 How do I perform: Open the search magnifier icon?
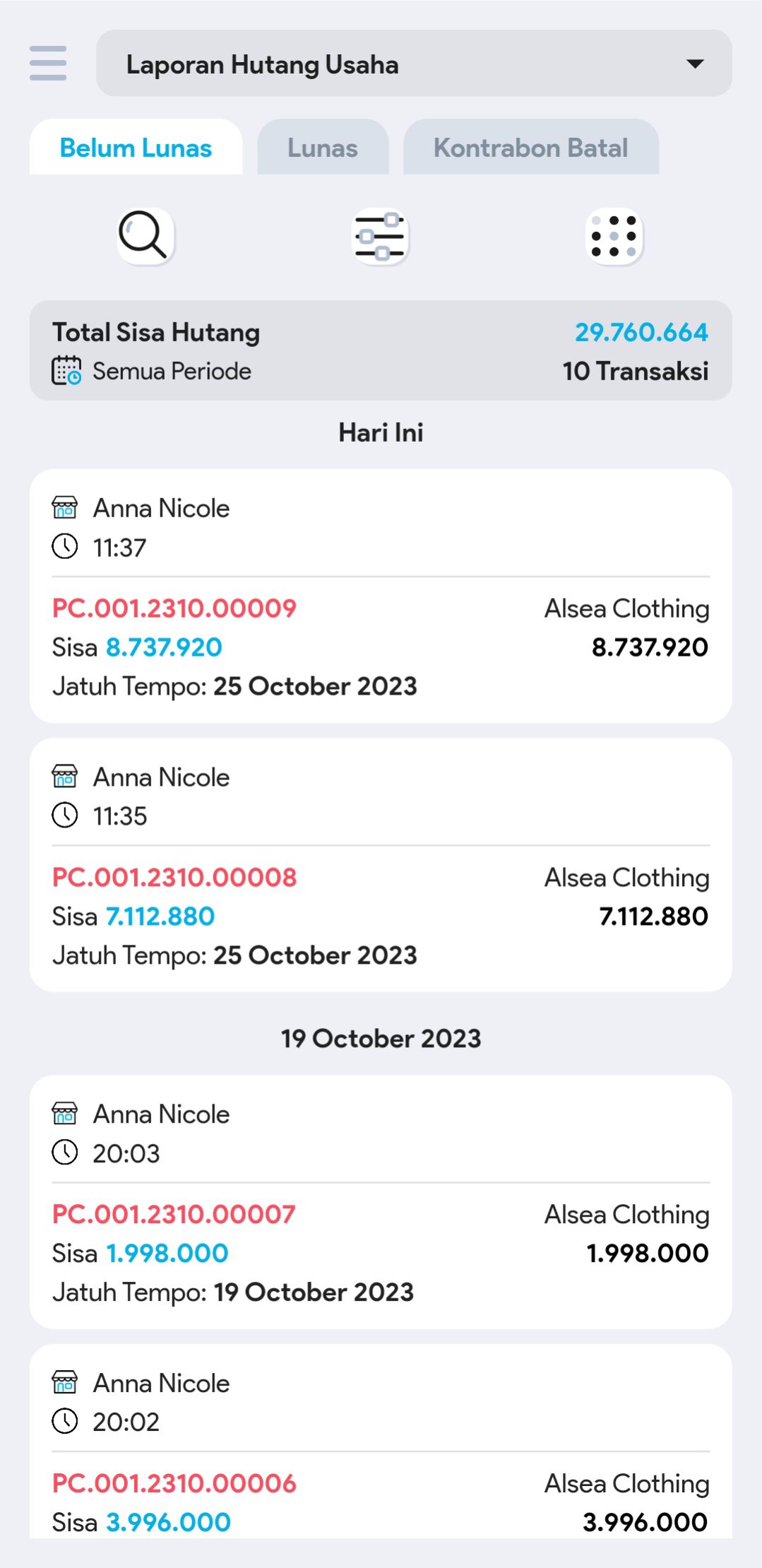(x=145, y=235)
